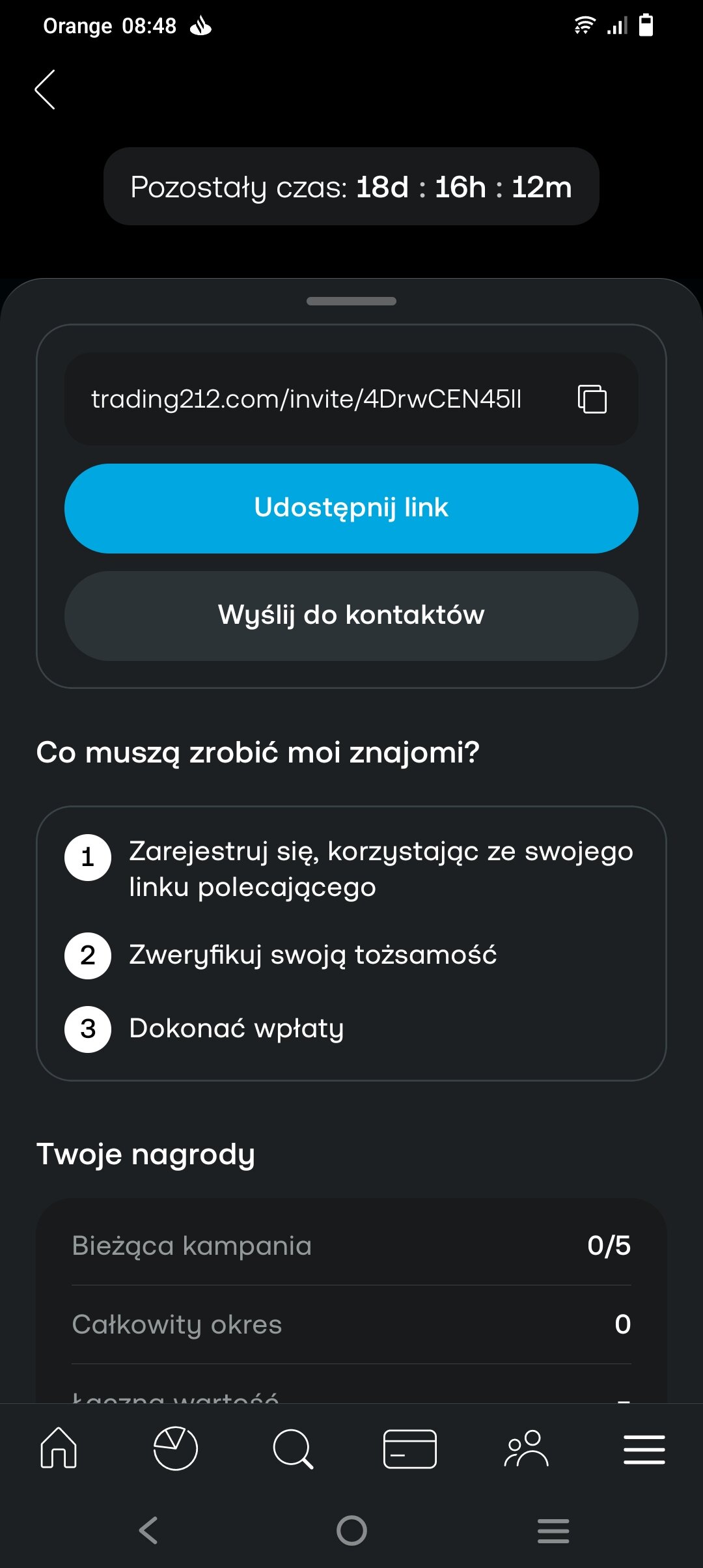Open the search tab
Image resolution: width=703 pixels, height=1568 pixels.
[293, 1448]
